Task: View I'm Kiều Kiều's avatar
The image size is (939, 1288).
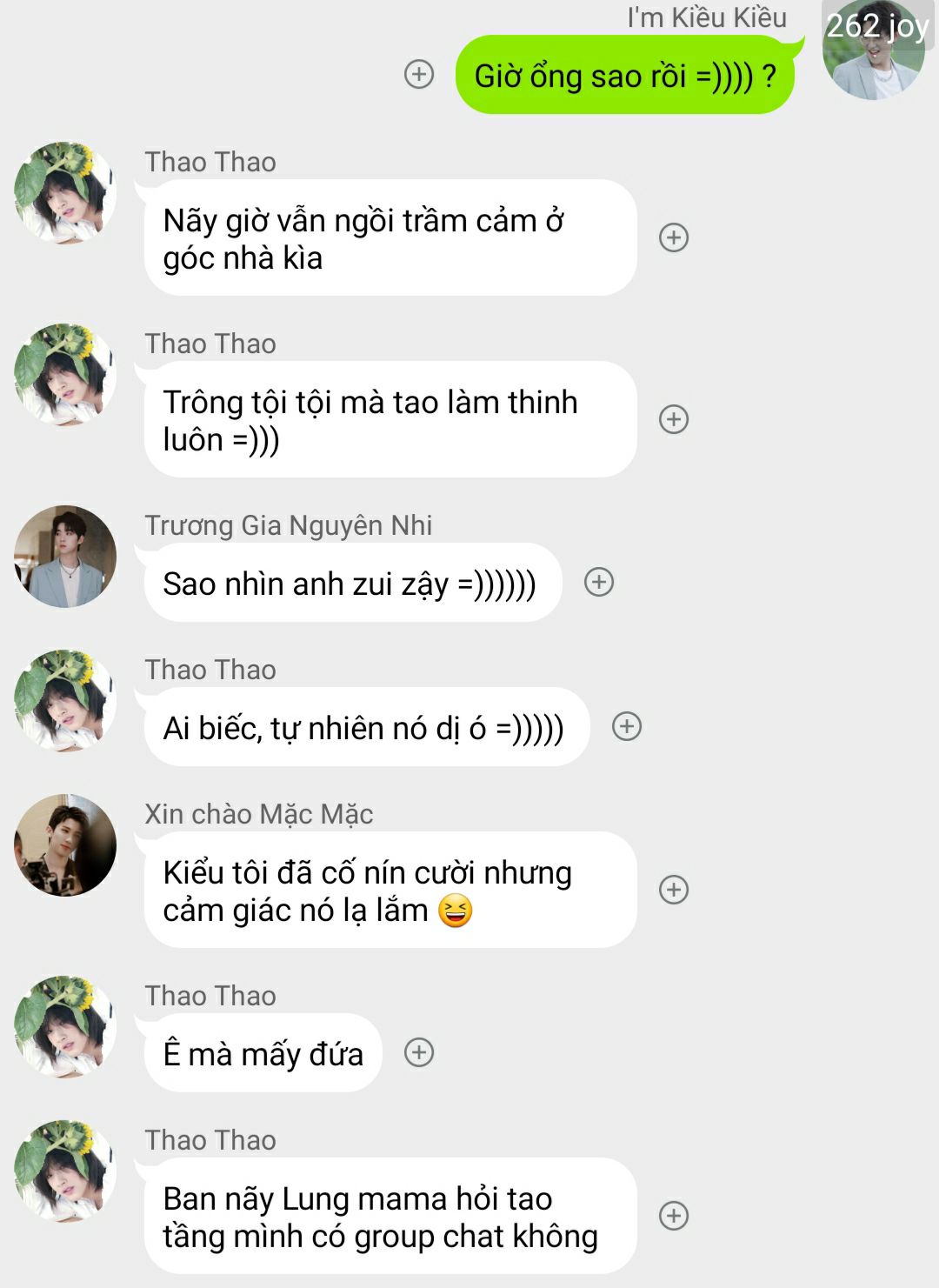Action: [874, 52]
